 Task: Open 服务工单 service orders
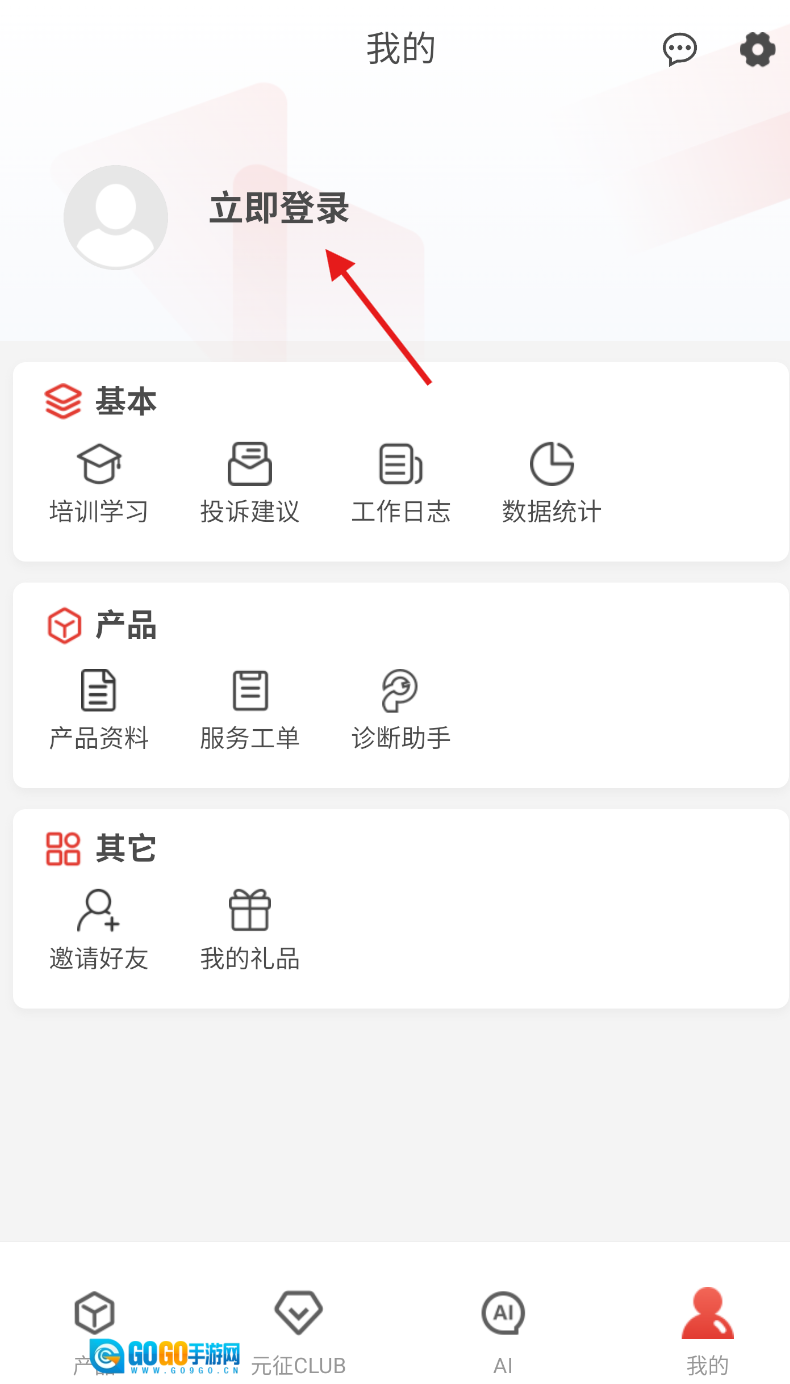click(250, 711)
